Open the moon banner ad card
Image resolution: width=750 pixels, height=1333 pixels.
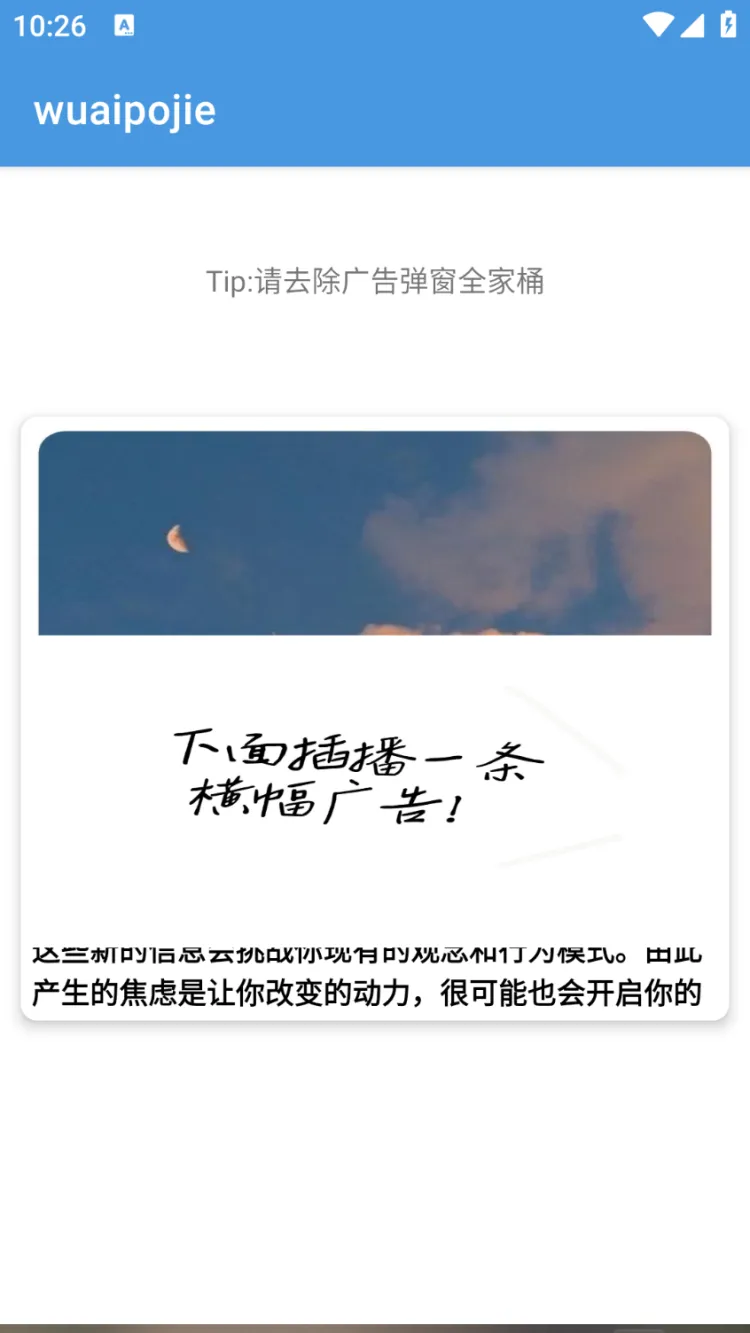(x=374, y=533)
